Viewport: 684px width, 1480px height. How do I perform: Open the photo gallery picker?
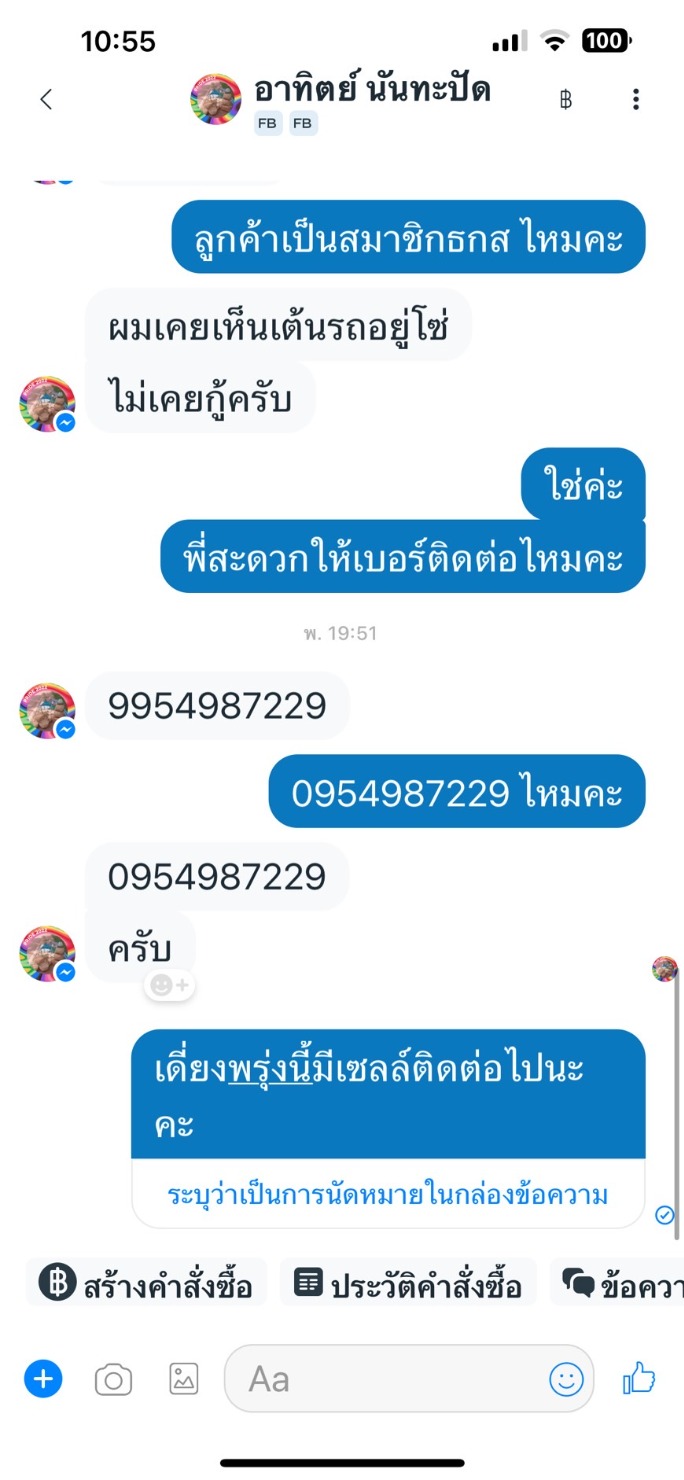184,1379
